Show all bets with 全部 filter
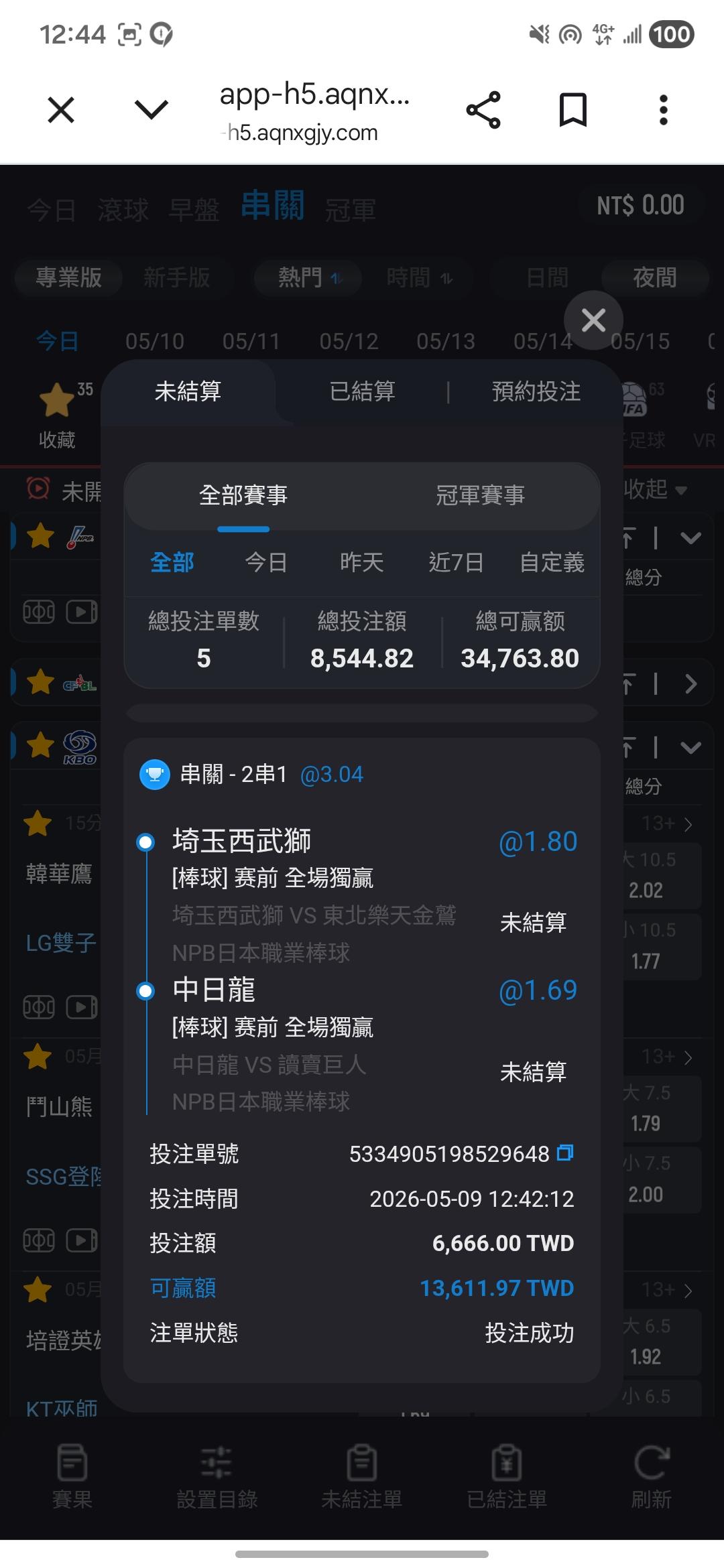Viewport: 724px width, 1568px height. click(172, 562)
